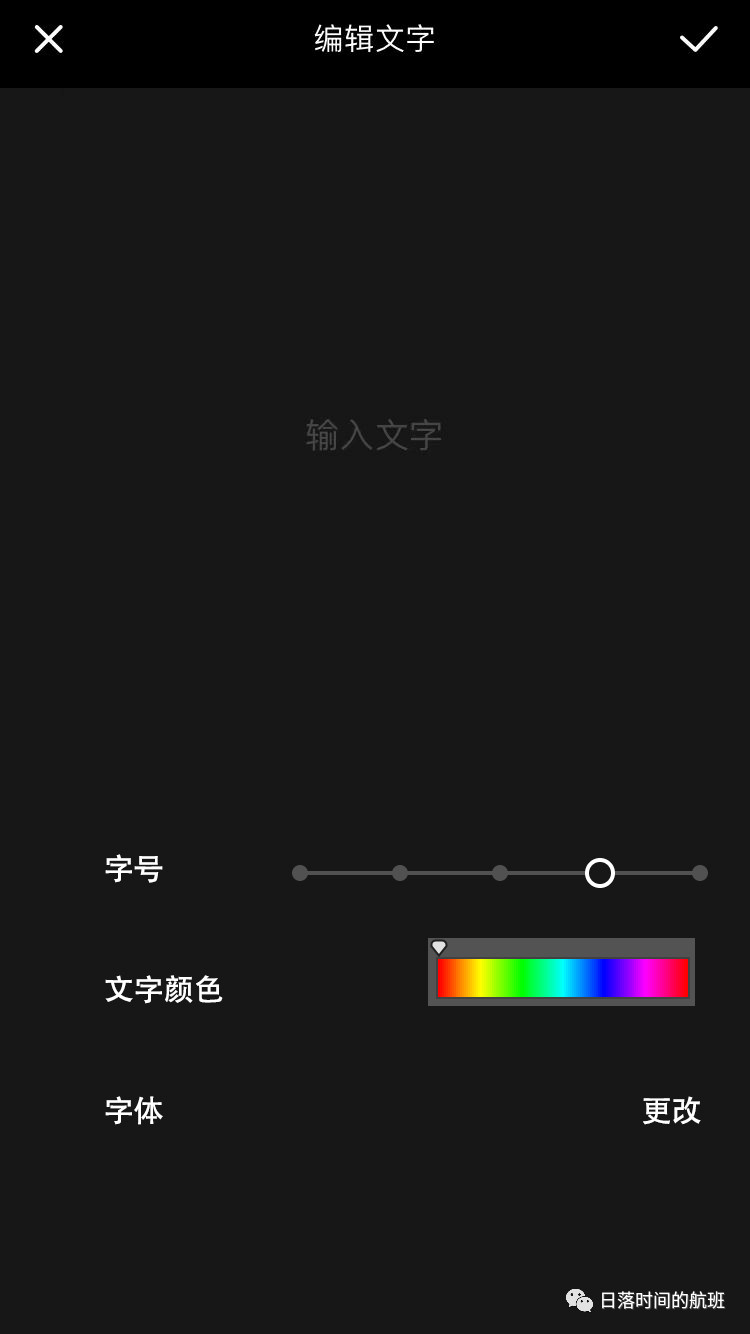The width and height of the screenshot is (750, 1334).
Task: Tap the 输入文字 text input area
Action: pyautogui.click(x=374, y=435)
